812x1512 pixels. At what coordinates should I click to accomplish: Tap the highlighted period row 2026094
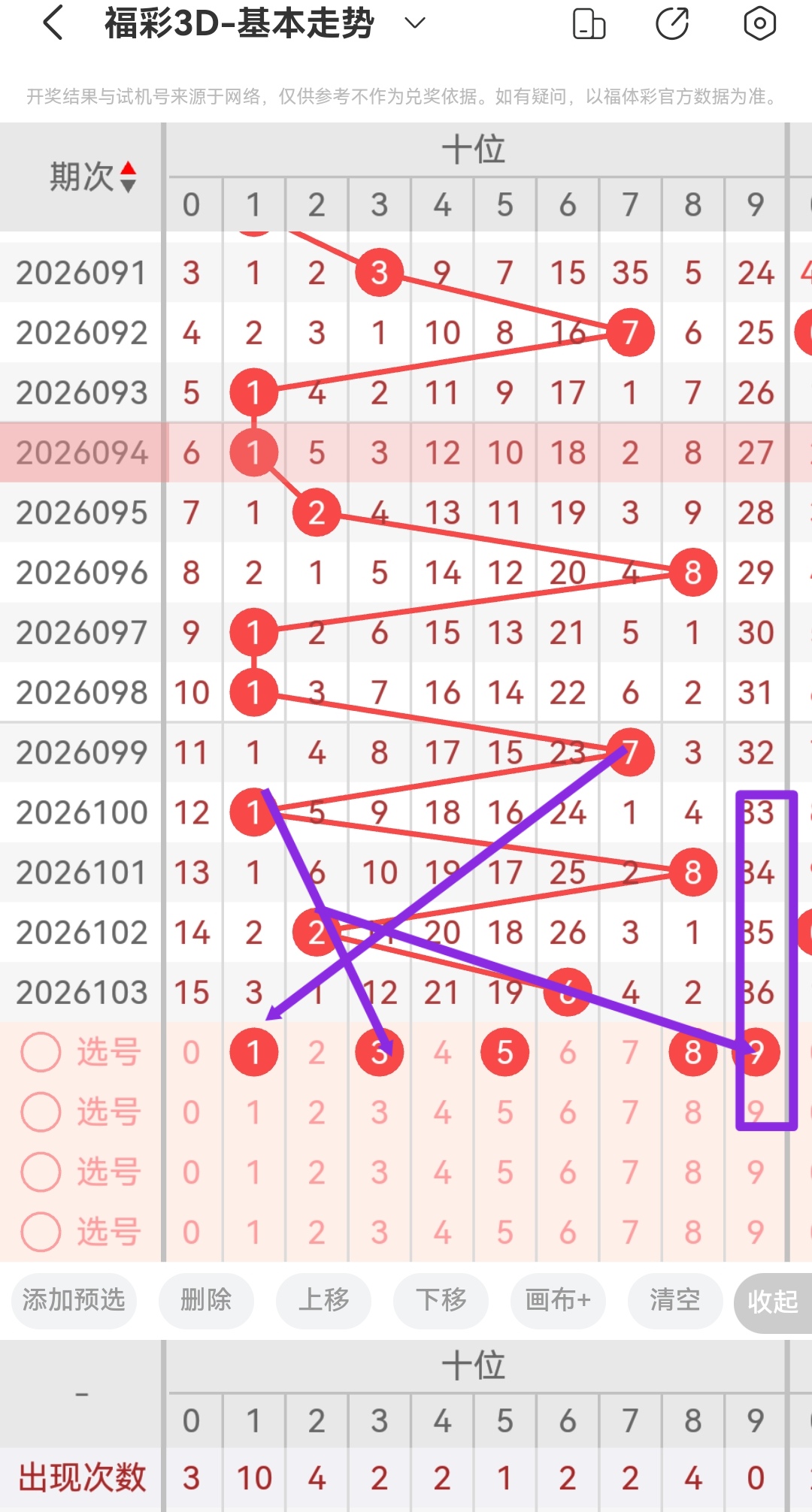[x=83, y=452]
